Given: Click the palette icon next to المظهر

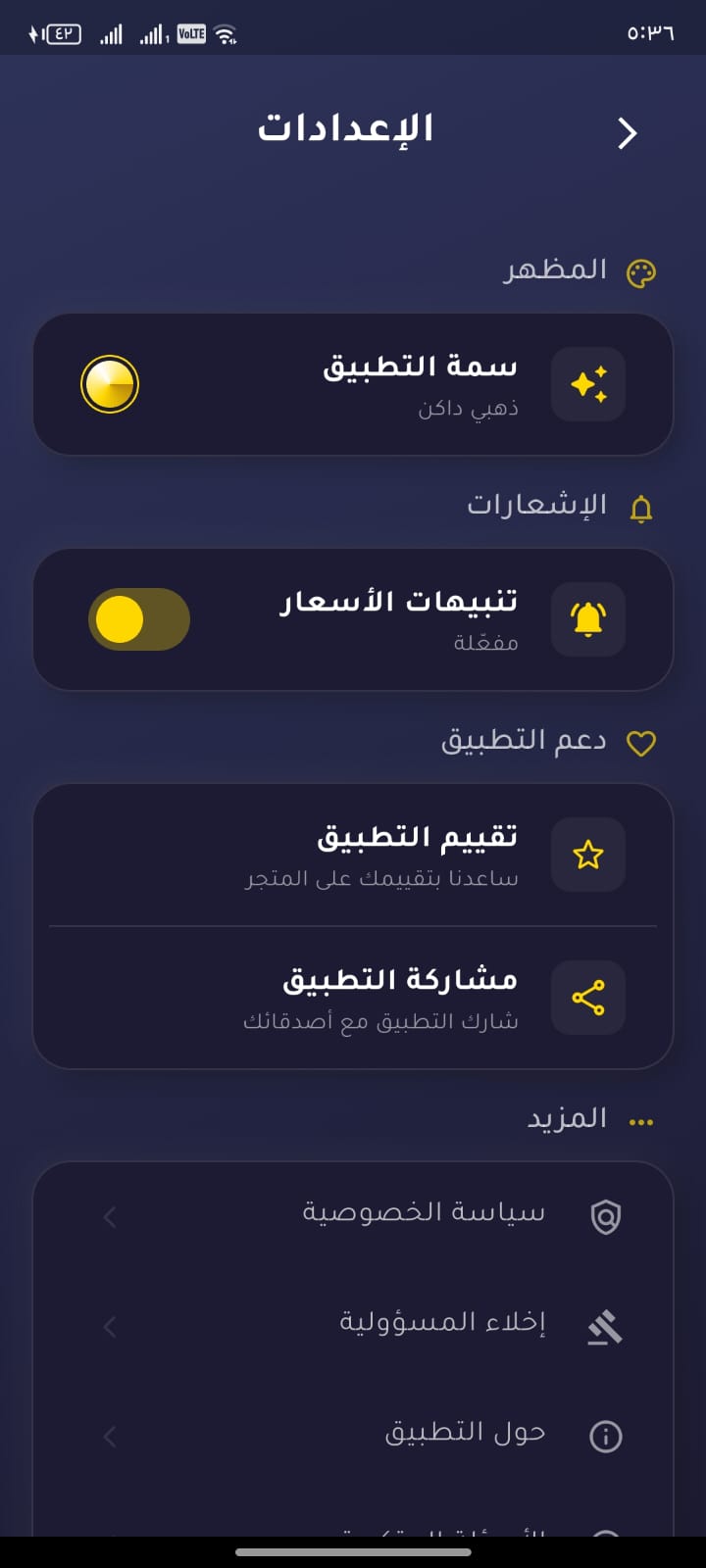Looking at the screenshot, I should click(642, 271).
